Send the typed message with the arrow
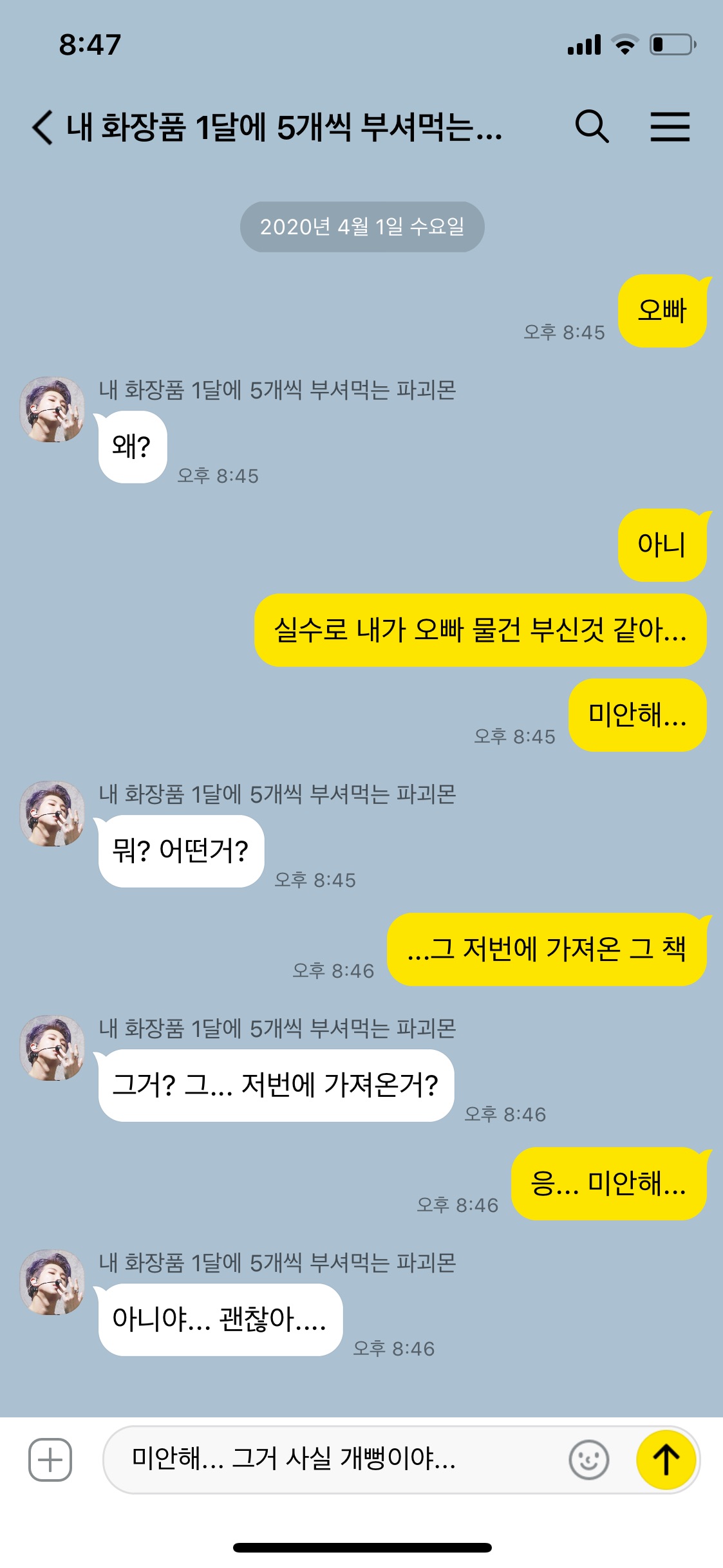723x1568 pixels. coord(666,1459)
